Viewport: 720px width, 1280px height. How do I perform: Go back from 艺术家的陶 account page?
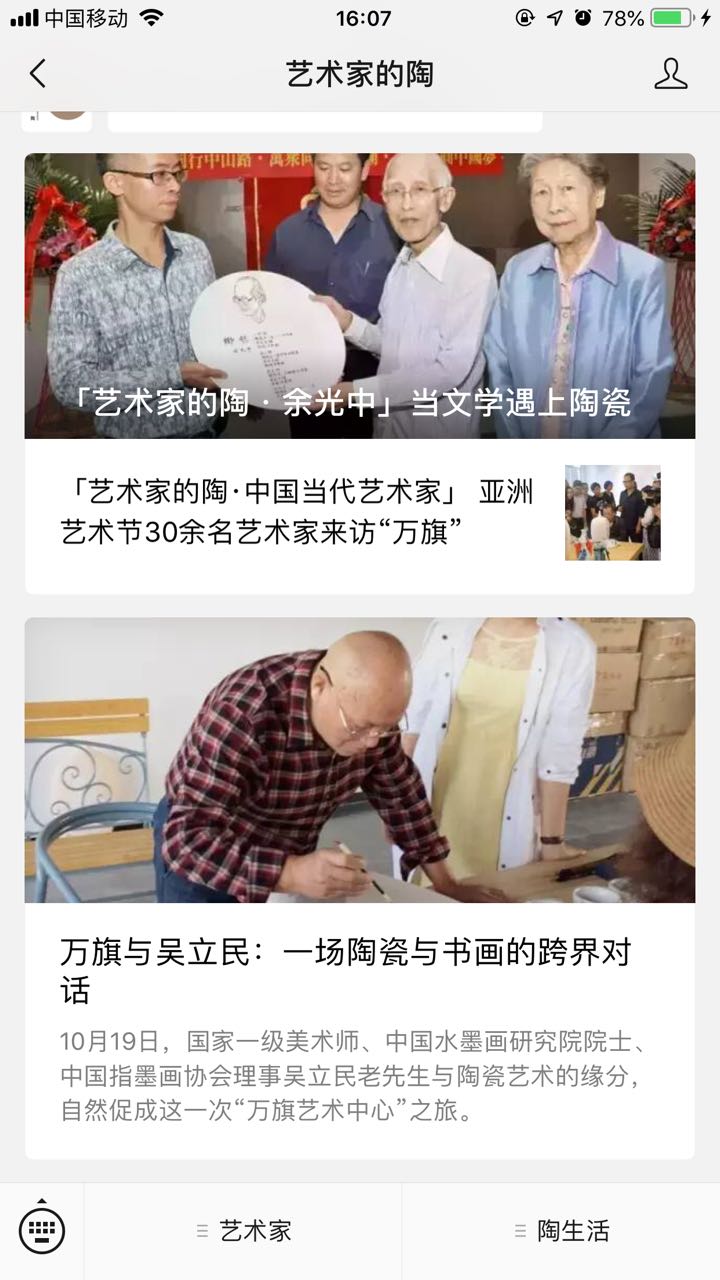[x=38, y=74]
